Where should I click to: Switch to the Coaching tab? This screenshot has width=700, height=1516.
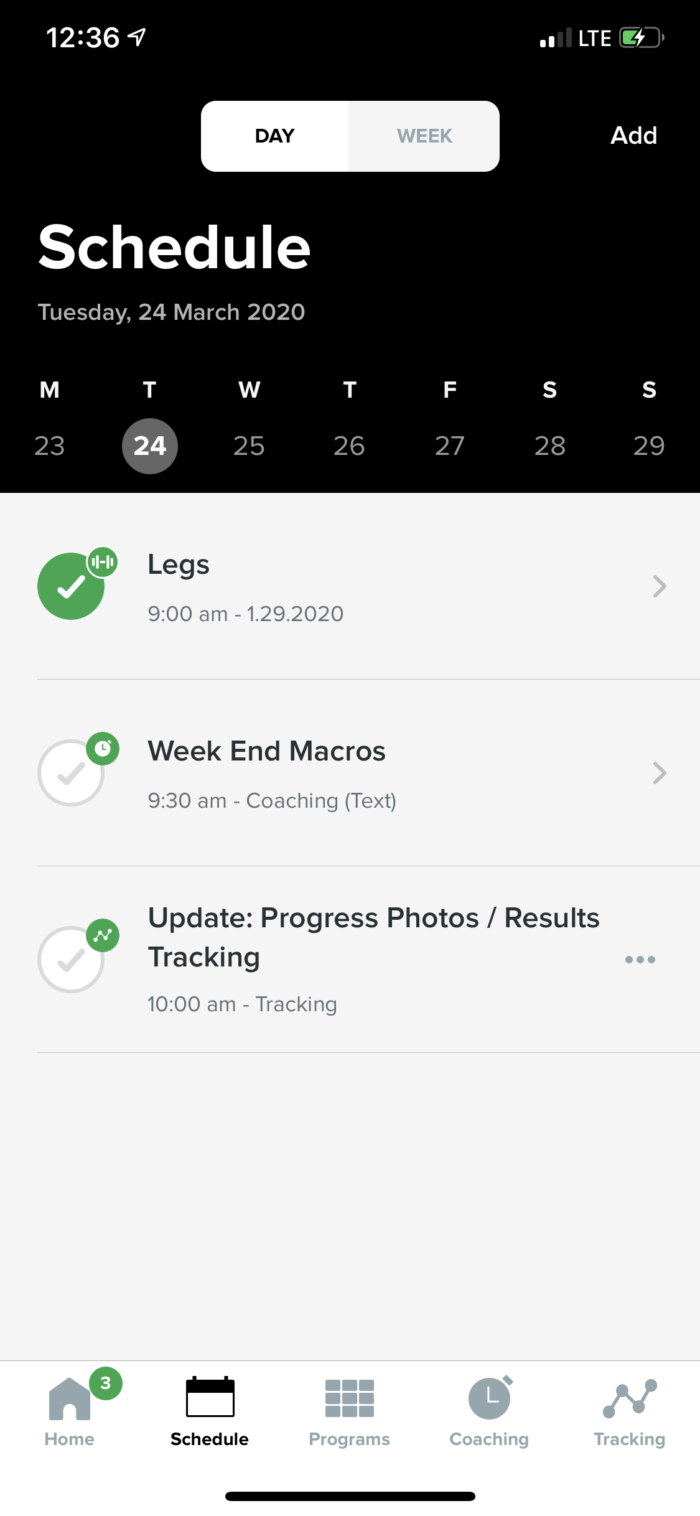click(489, 1412)
